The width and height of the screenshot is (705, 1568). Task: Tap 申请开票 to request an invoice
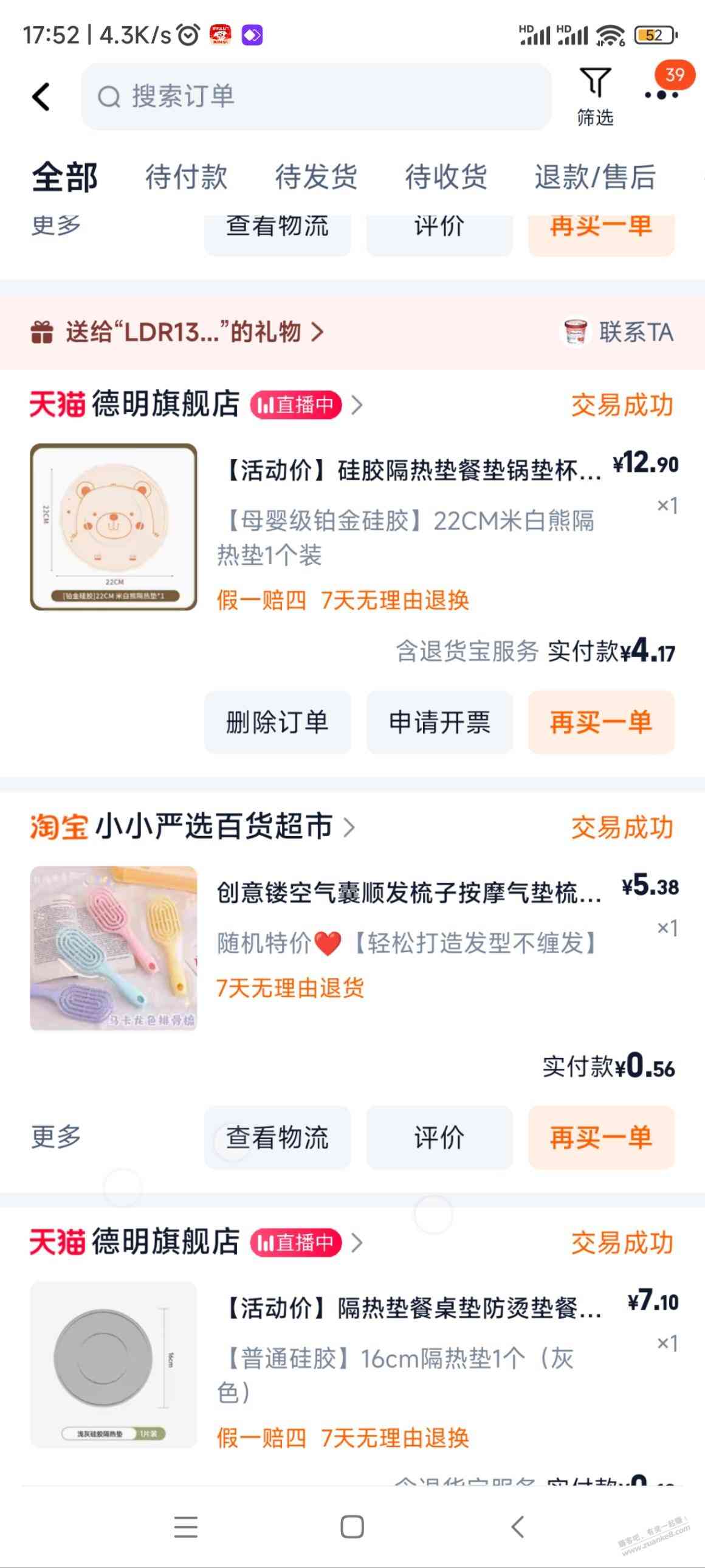[x=439, y=722]
